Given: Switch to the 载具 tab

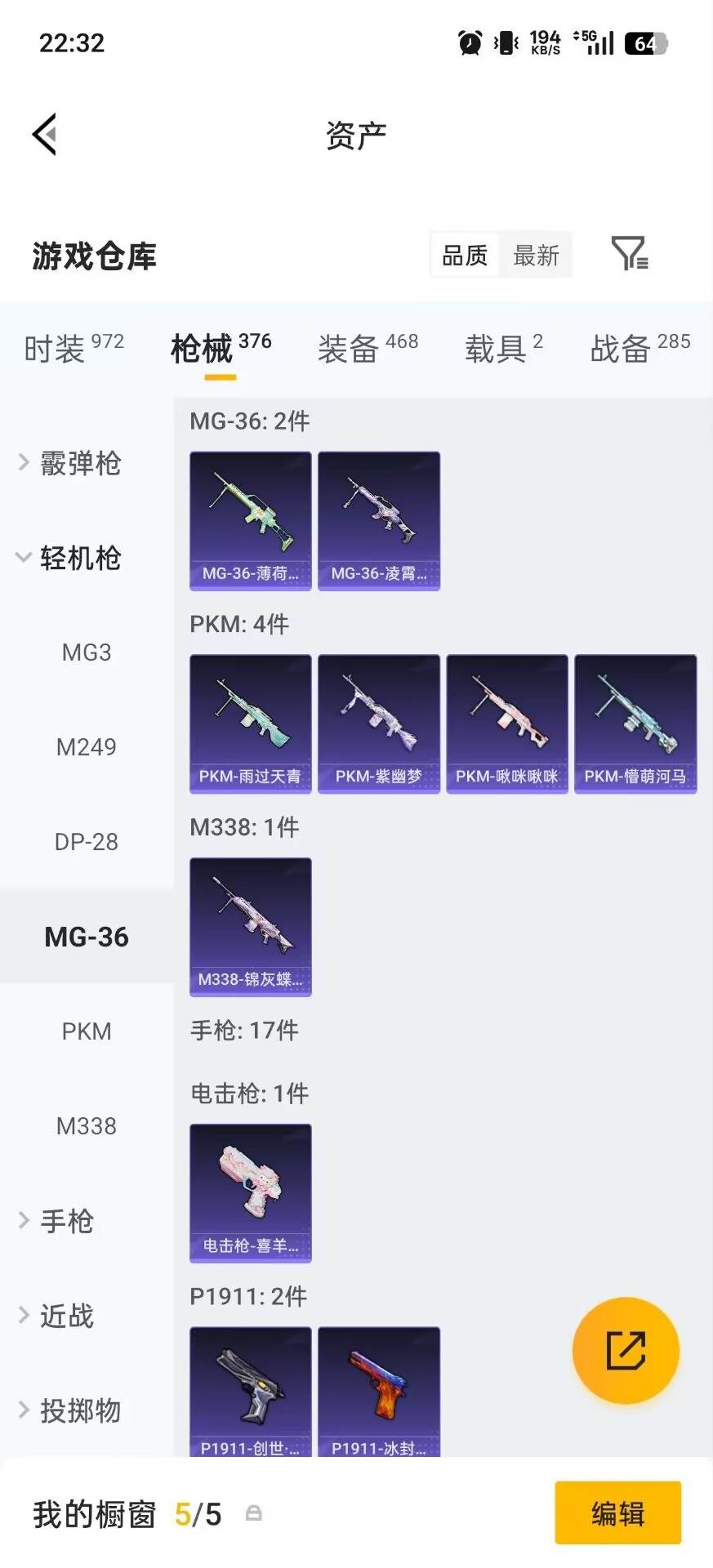Looking at the screenshot, I should 503,349.
